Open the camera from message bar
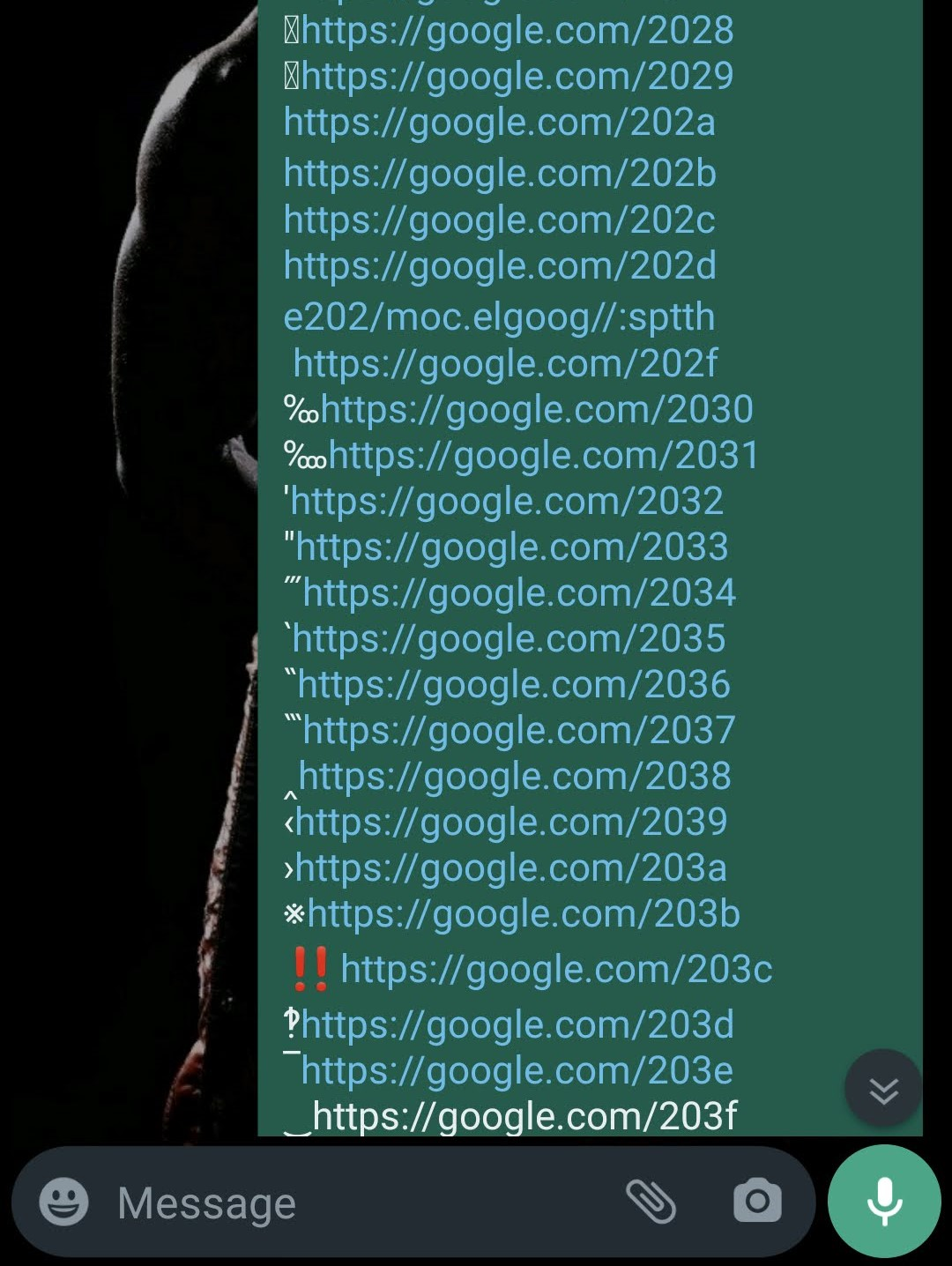This screenshot has height=1266, width=952. click(x=757, y=1202)
